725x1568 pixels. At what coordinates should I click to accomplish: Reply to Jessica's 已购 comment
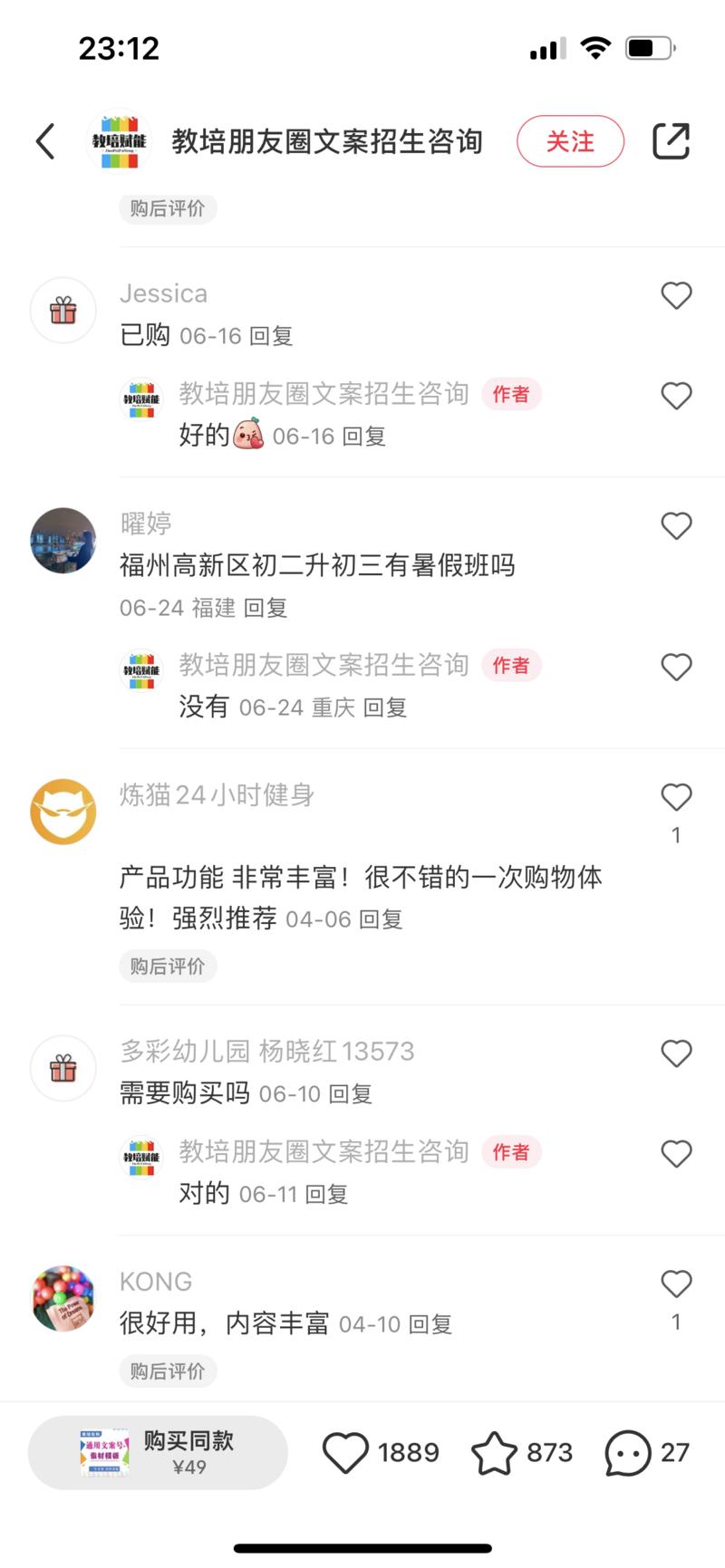click(x=271, y=336)
